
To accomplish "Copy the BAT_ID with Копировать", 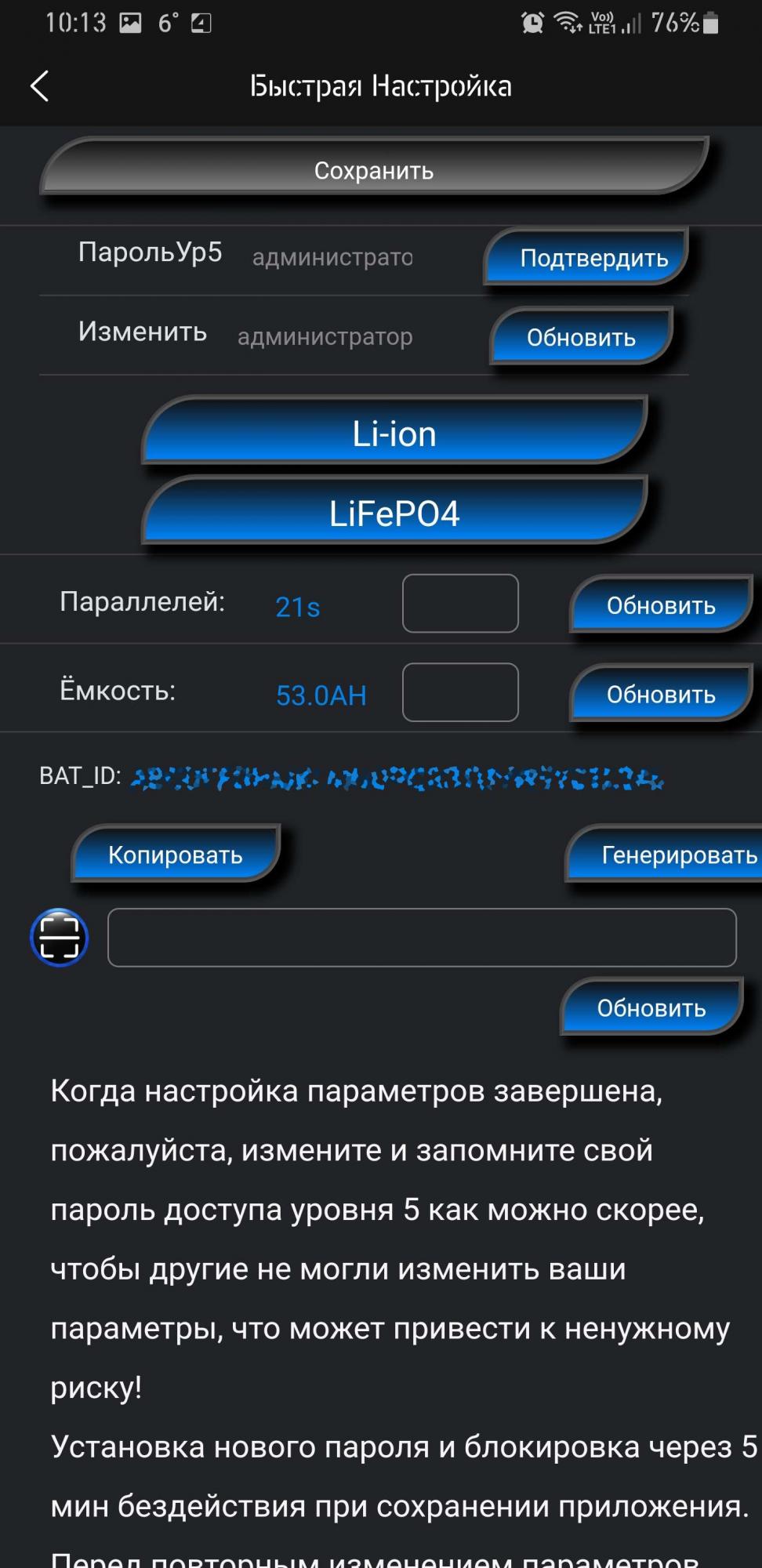I will click(x=176, y=854).
